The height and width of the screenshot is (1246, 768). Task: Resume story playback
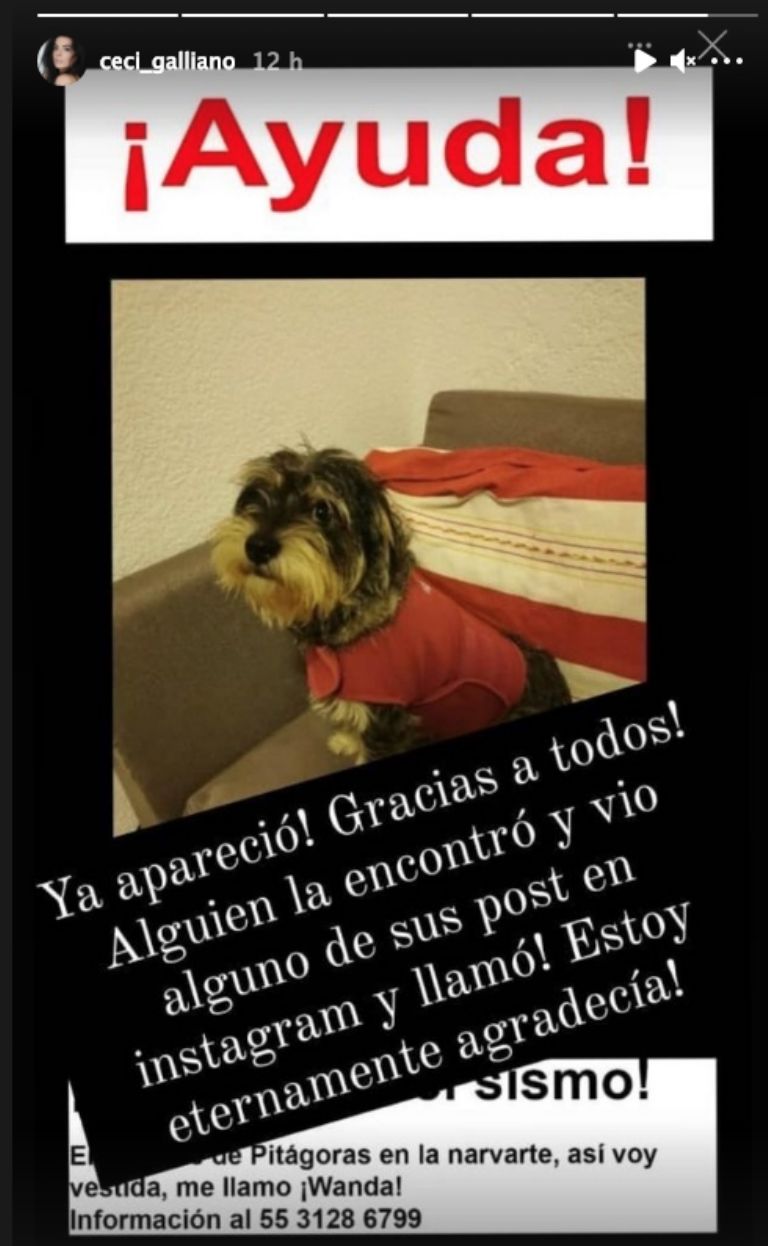(x=645, y=61)
